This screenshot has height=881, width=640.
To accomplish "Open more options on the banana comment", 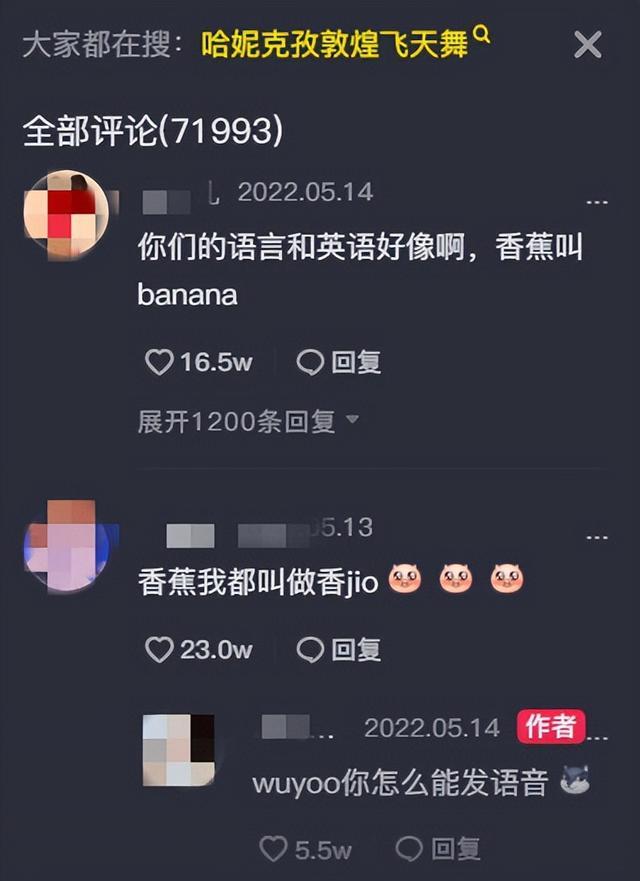I will tap(597, 203).
